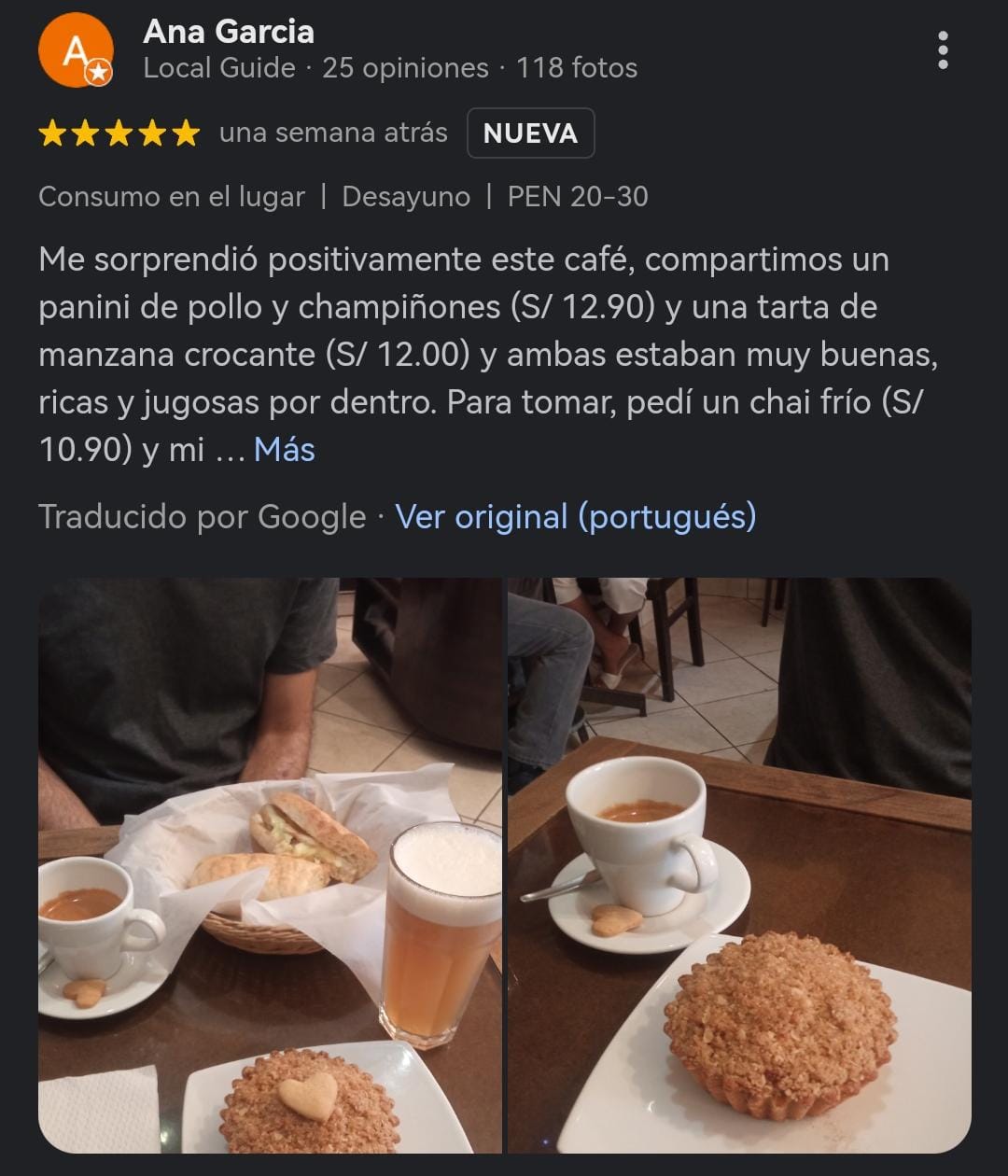This screenshot has width=1008, height=1176.
Task: Open Ana Garcia's name link
Action: pyautogui.click(x=229, y=32)
